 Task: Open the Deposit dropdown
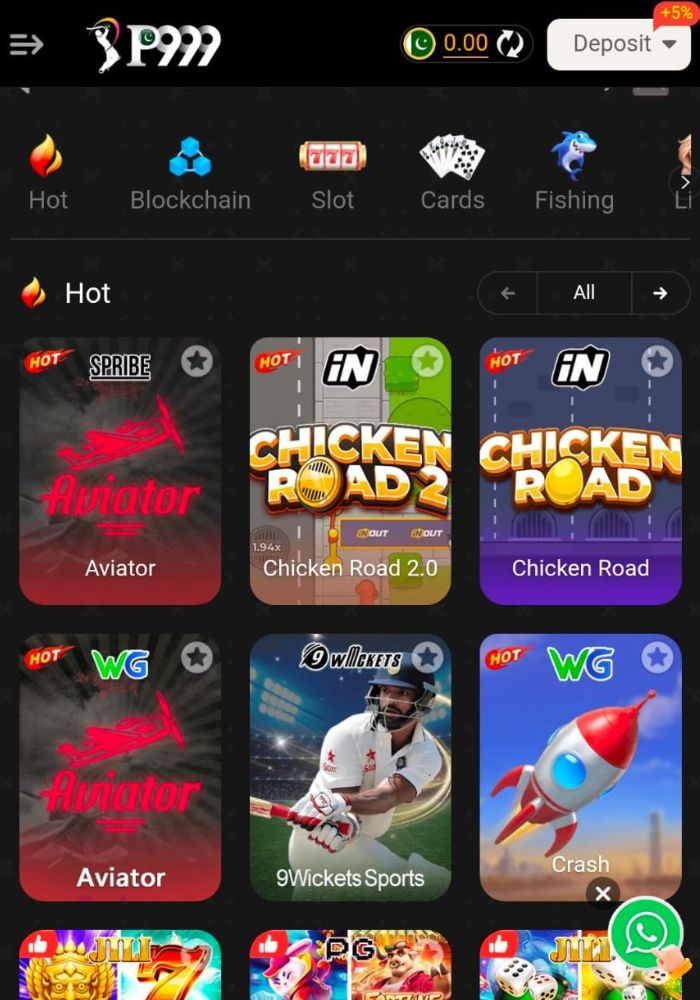coord(618,44)
